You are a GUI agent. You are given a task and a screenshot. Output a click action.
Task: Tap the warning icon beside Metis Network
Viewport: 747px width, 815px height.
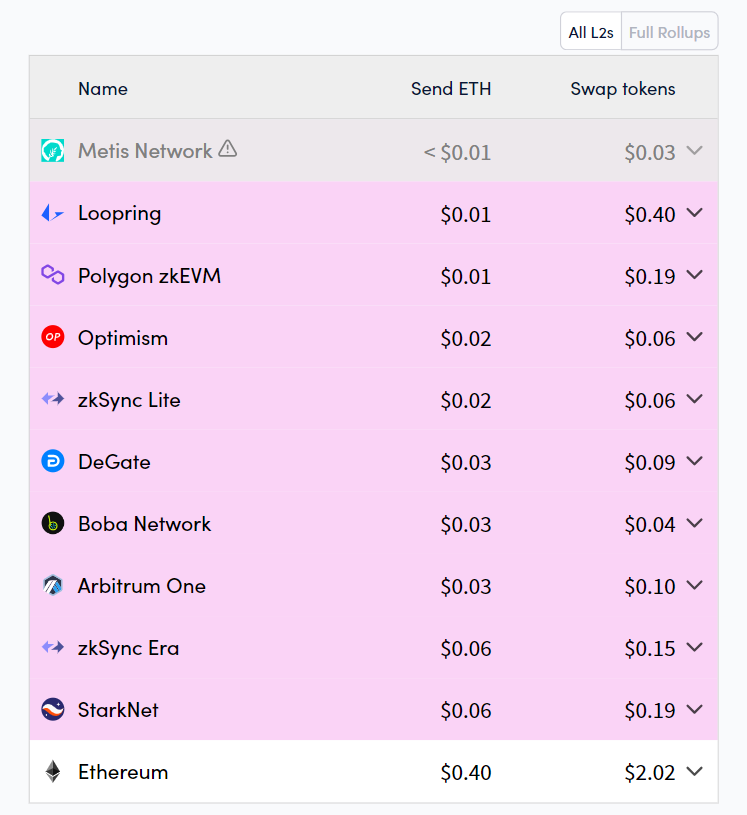pyautogui.click(x=228, y=150)
